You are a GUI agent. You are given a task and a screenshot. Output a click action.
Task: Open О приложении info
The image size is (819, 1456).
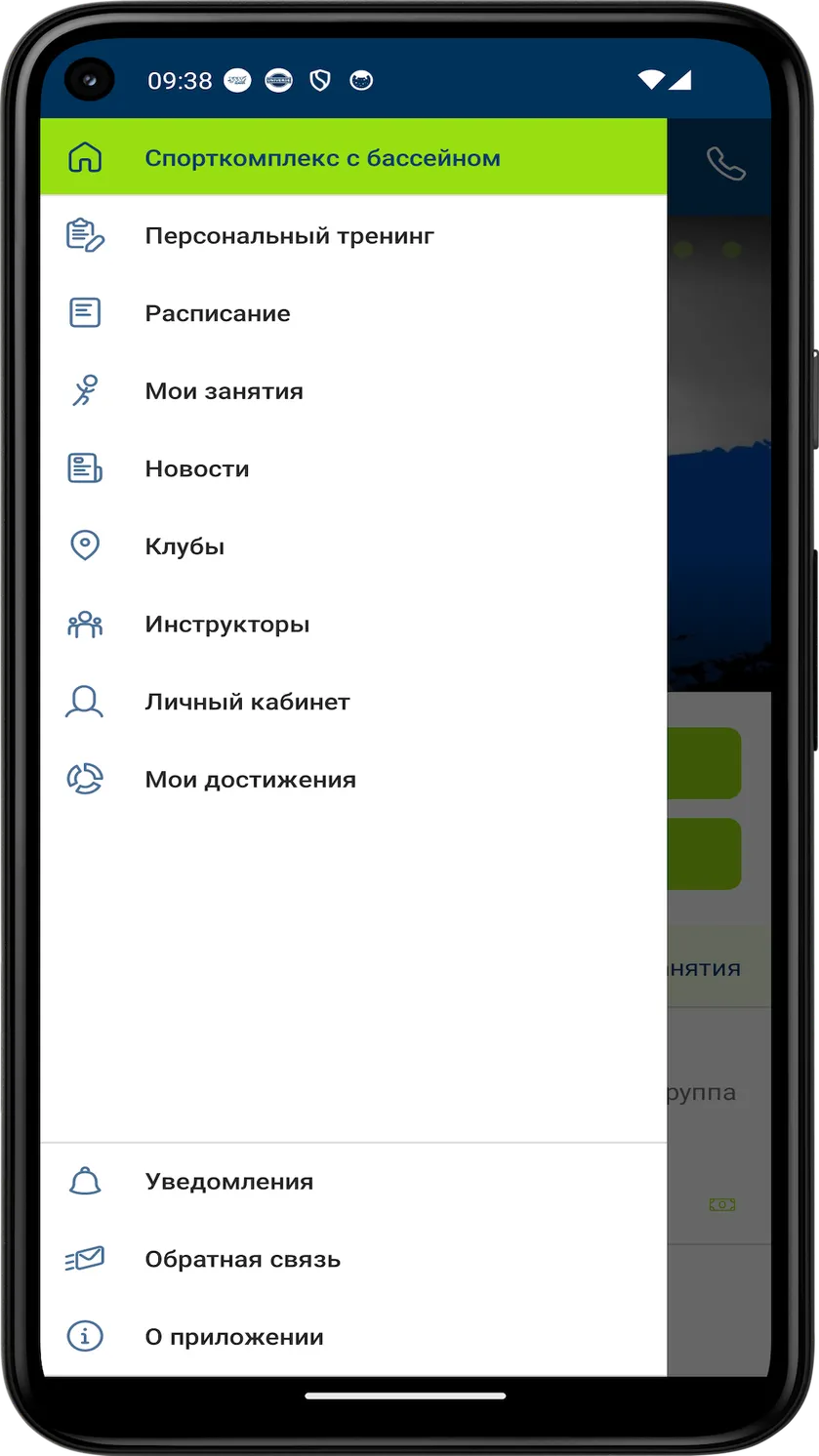(353, 1337)
